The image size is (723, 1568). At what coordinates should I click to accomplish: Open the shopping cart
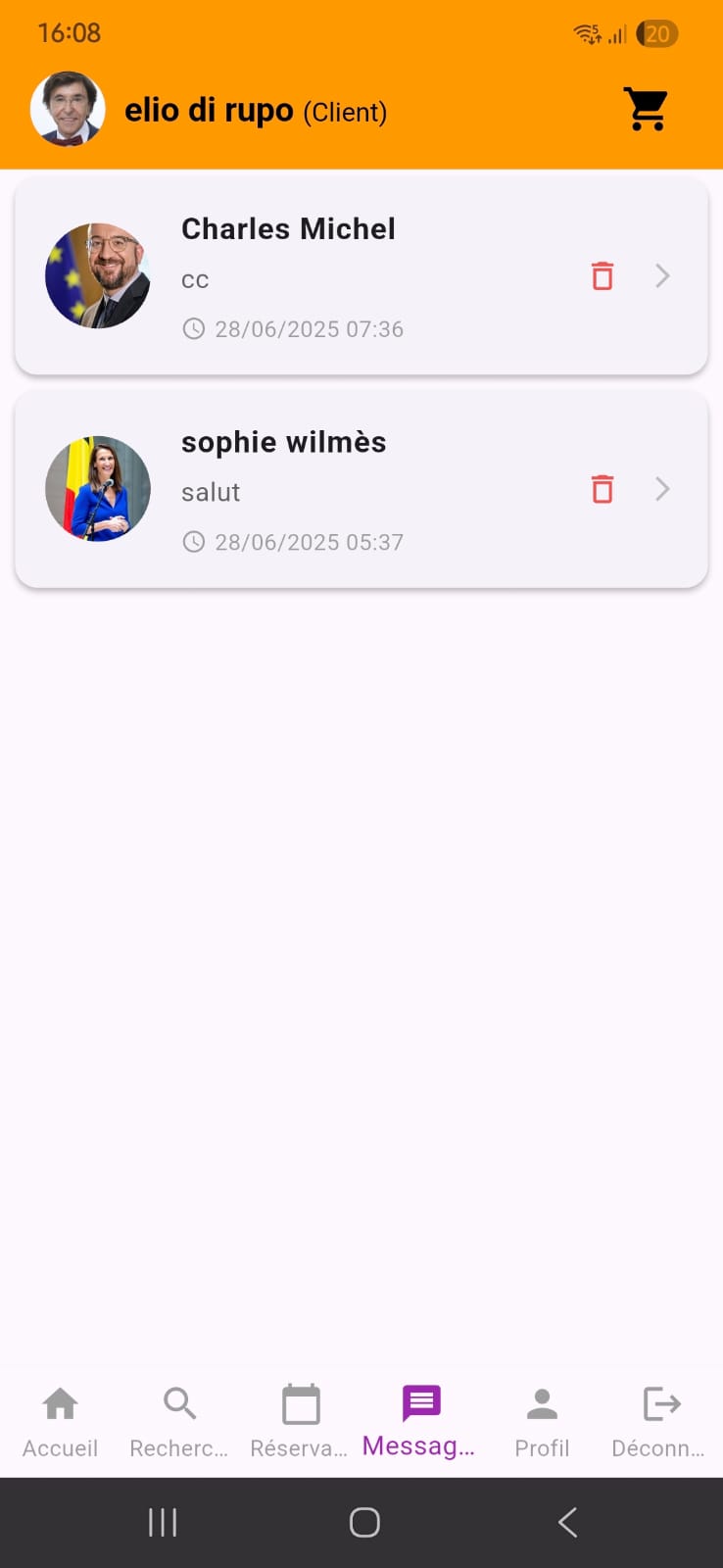pos(647,109)
